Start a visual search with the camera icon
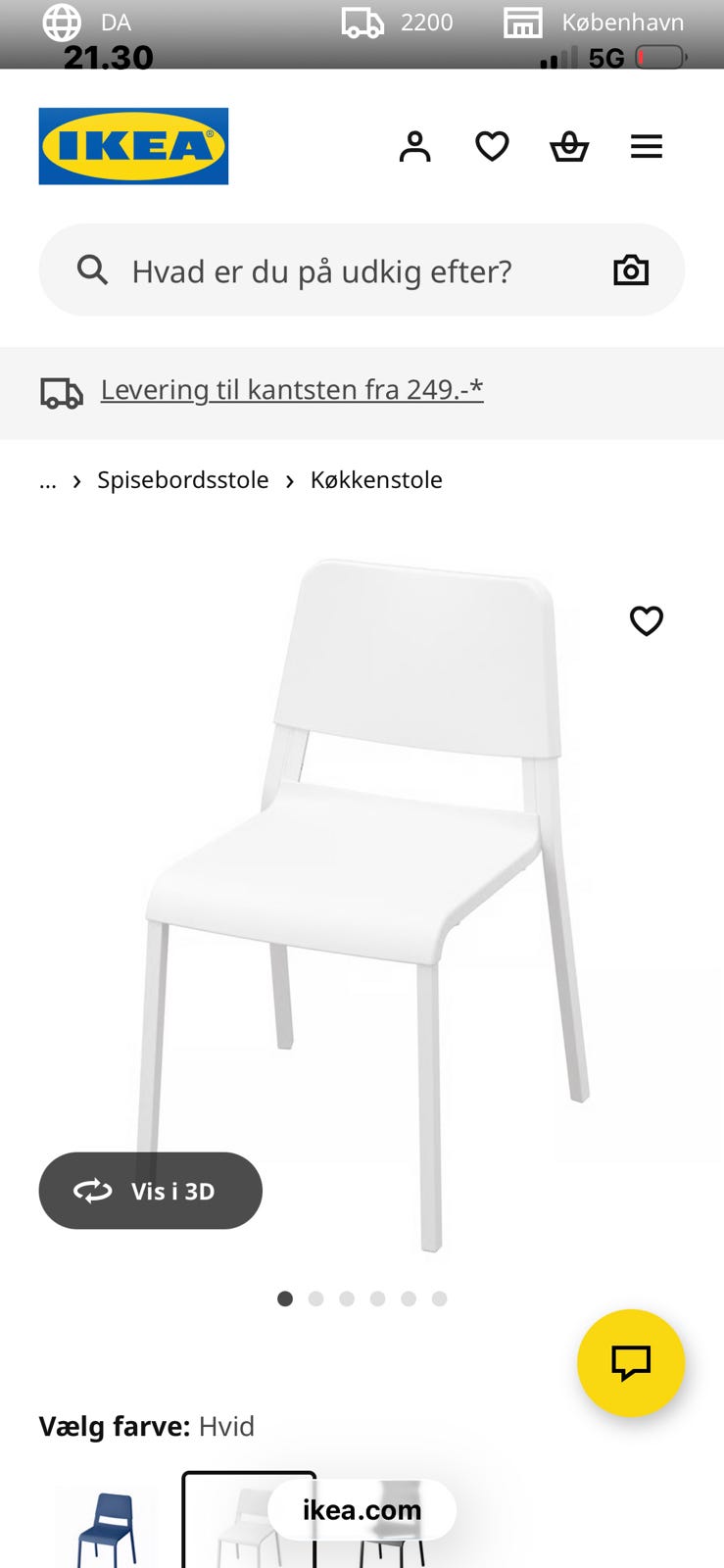The image size is (724, 1568). pos(631,270)
